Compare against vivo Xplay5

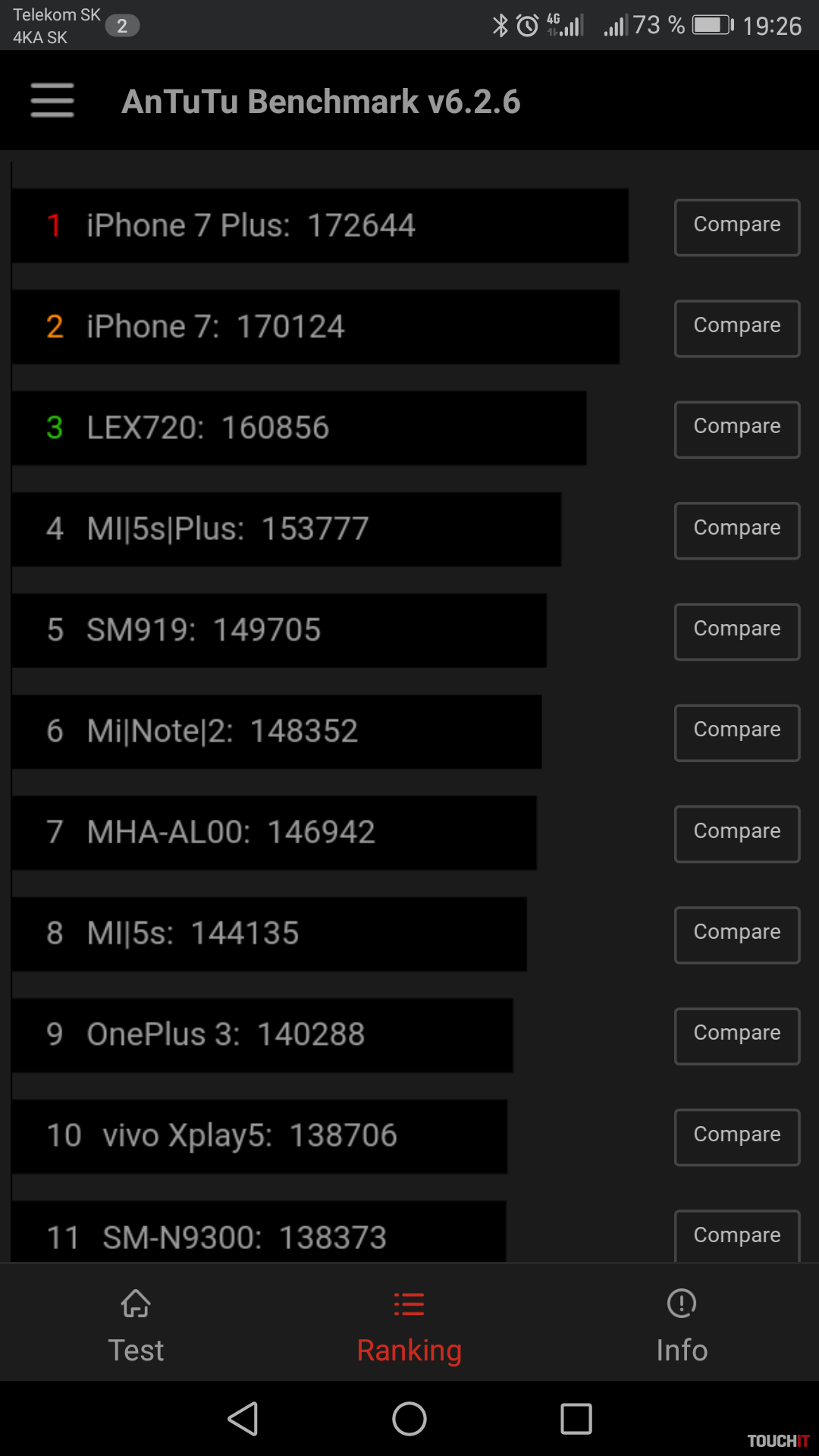736,1137
